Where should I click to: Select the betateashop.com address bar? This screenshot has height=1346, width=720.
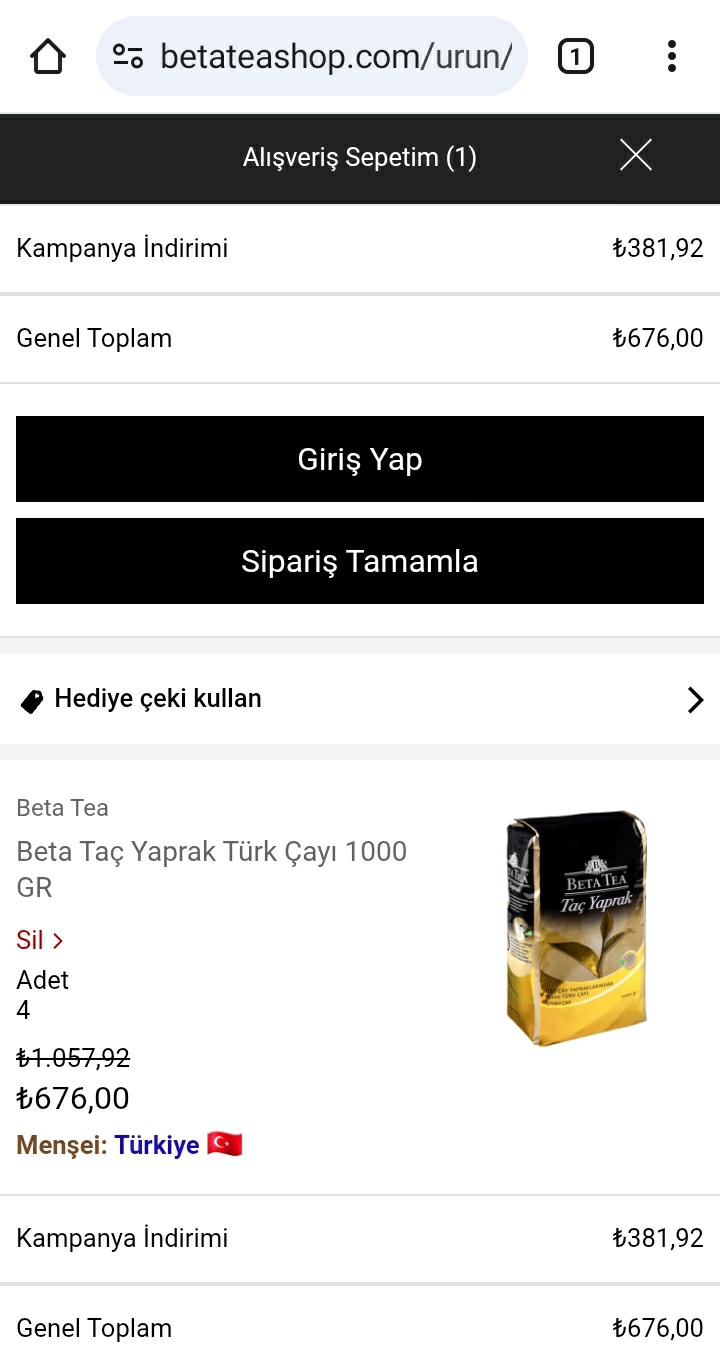[x=336, y=56]
